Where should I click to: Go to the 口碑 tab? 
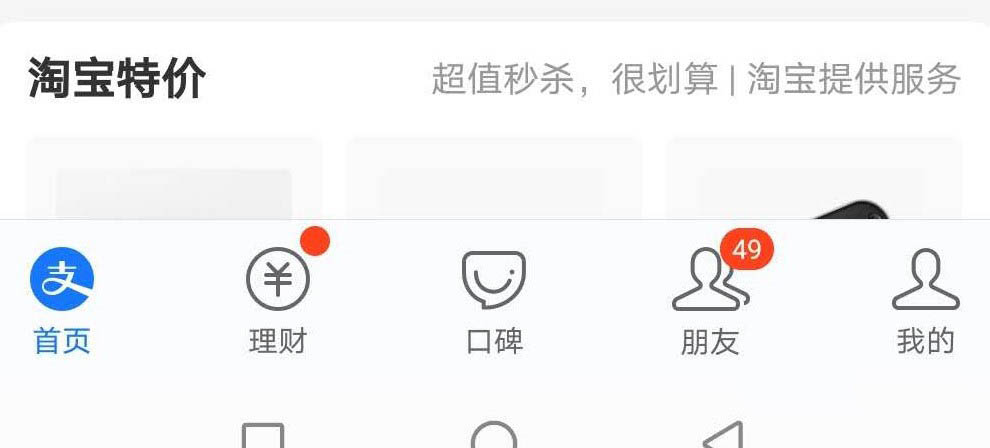494,300
